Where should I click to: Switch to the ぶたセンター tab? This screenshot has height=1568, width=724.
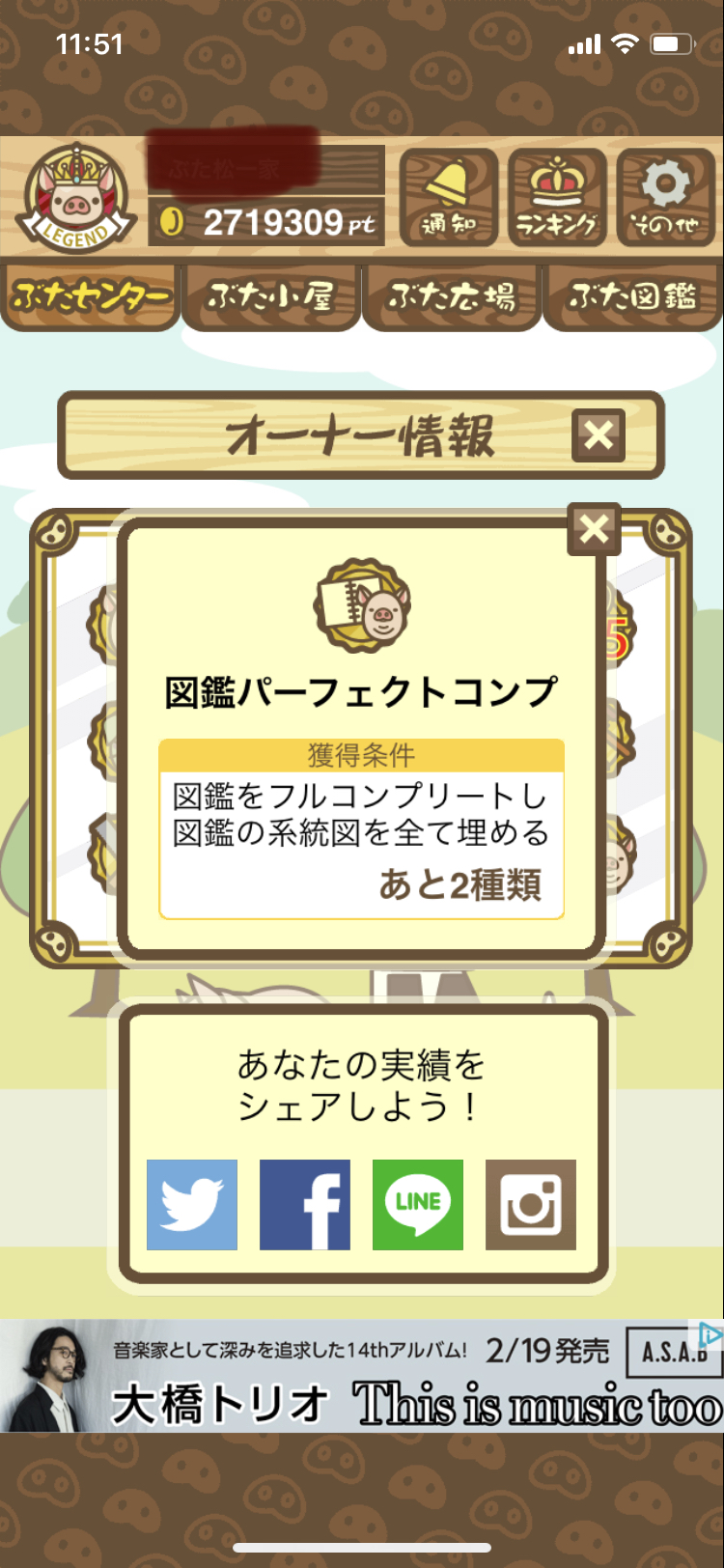pyautogui.click(x=91, y=296)
